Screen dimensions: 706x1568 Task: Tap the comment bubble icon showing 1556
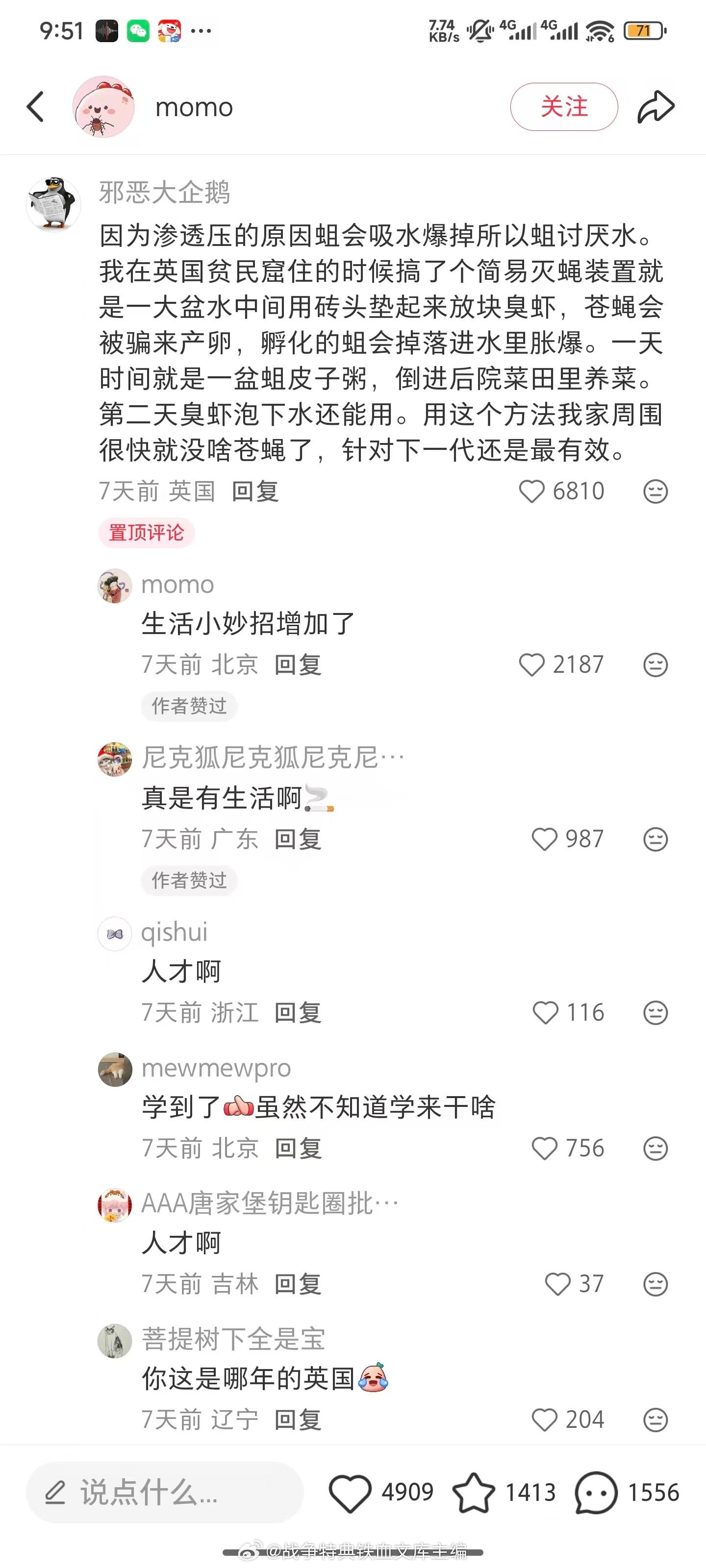593,1493
